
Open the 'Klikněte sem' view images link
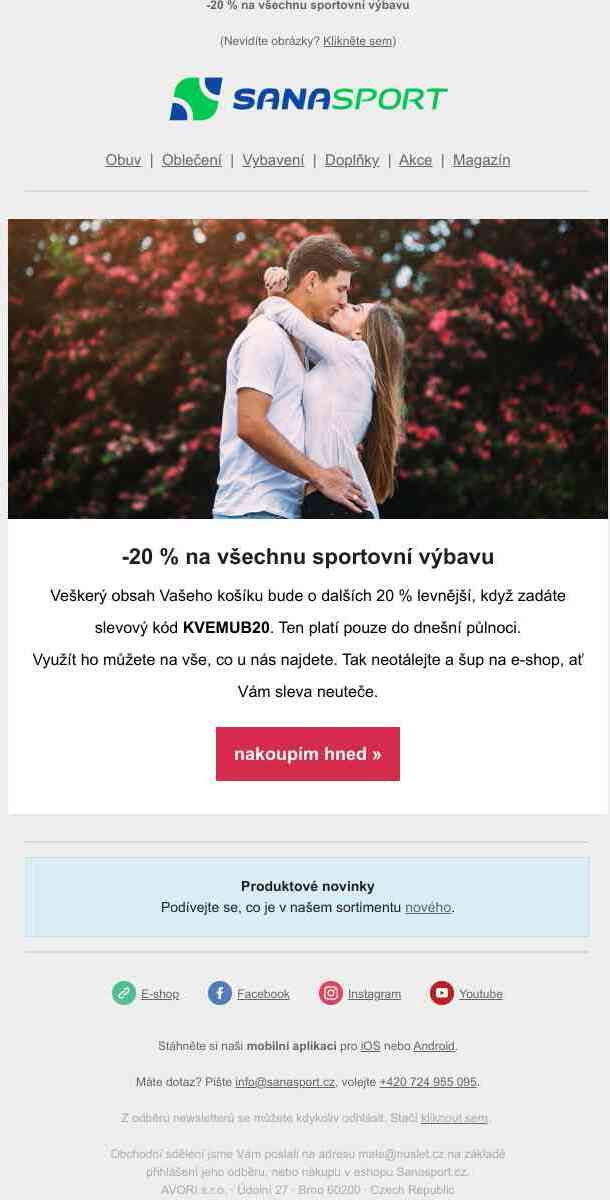357,41
